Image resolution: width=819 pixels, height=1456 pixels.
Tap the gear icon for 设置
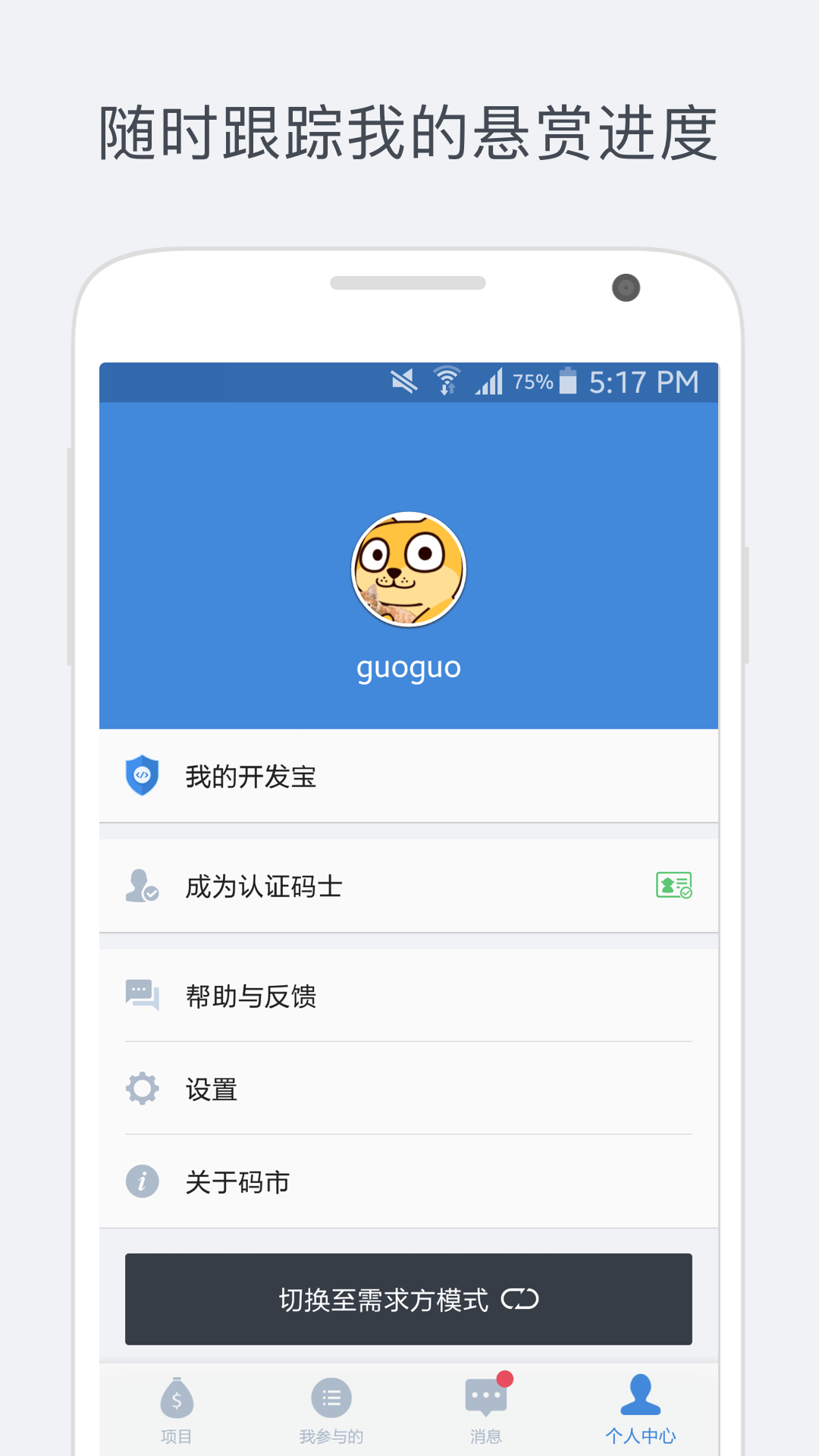point(141,1088)
